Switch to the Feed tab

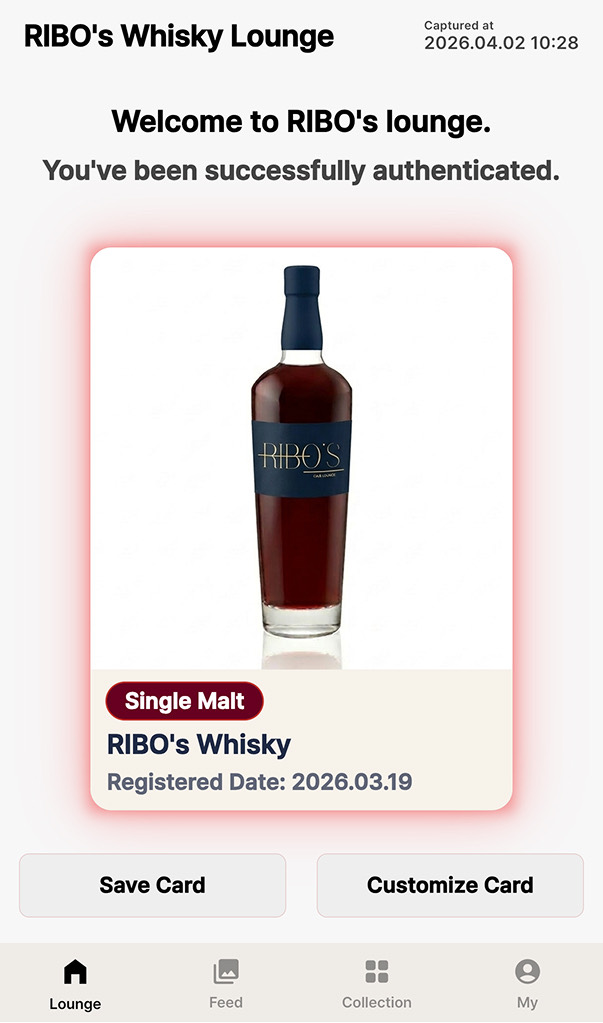pos(226,983)
